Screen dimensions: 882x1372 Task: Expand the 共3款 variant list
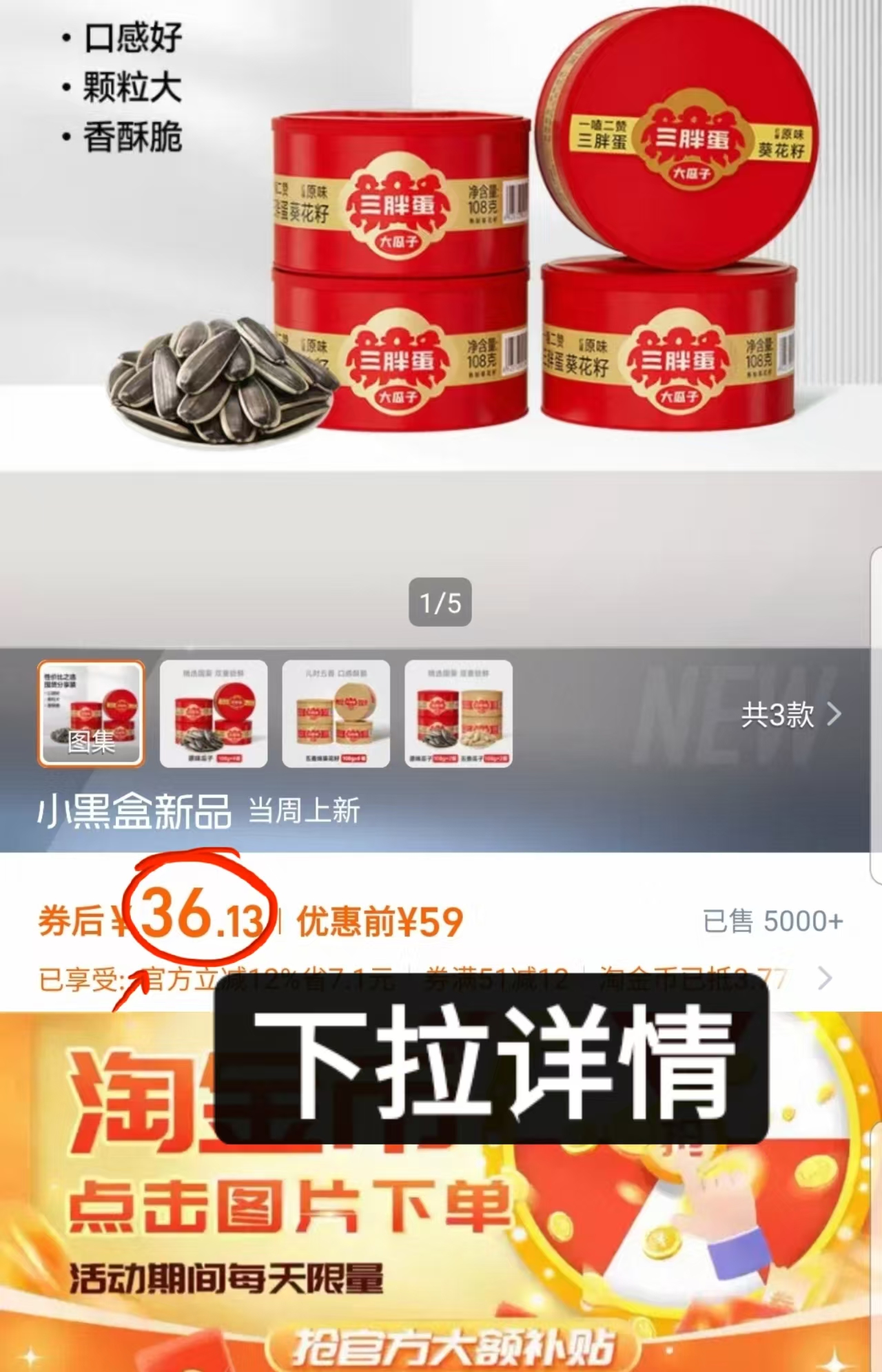pos(779,716)
